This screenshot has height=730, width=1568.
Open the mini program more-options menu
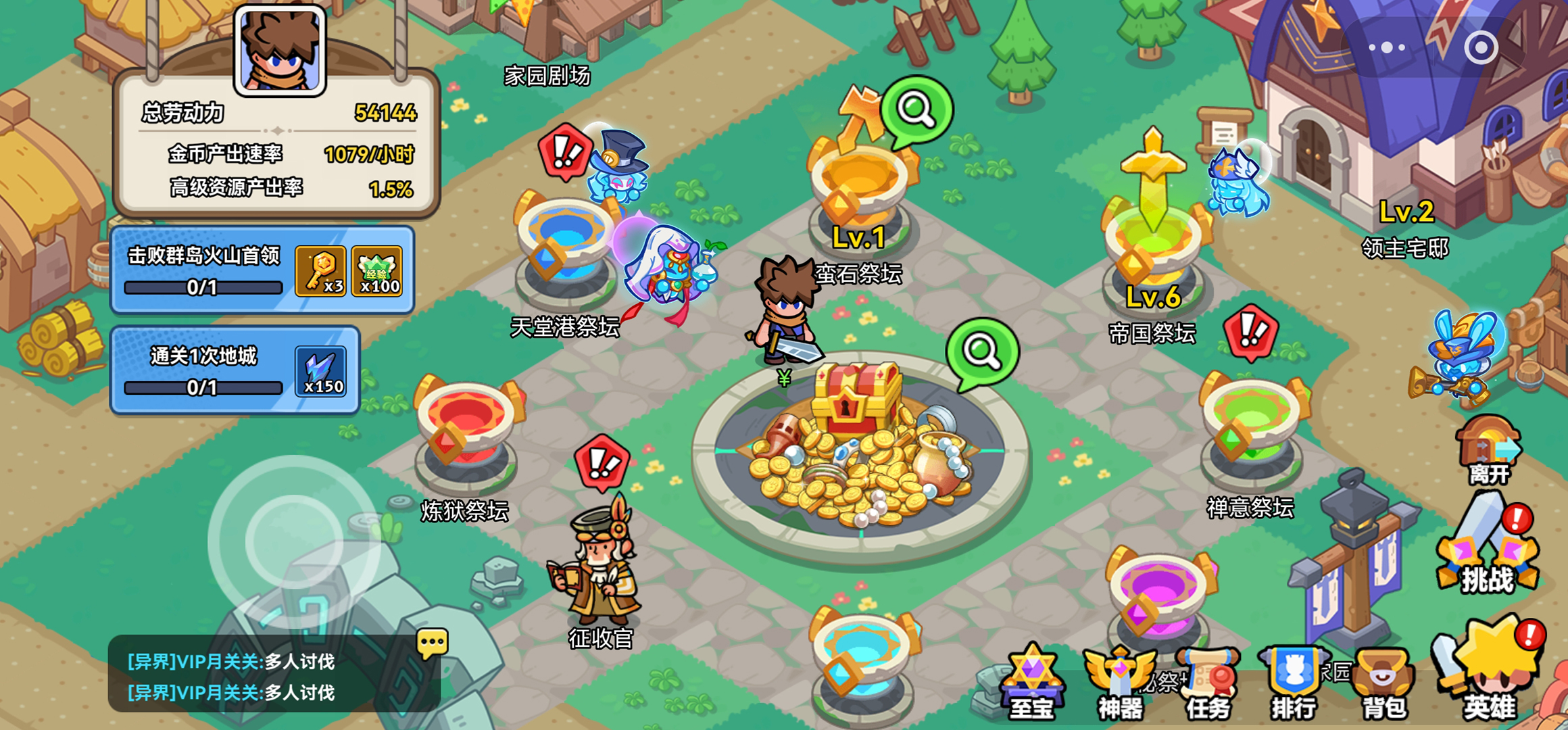1387,47
